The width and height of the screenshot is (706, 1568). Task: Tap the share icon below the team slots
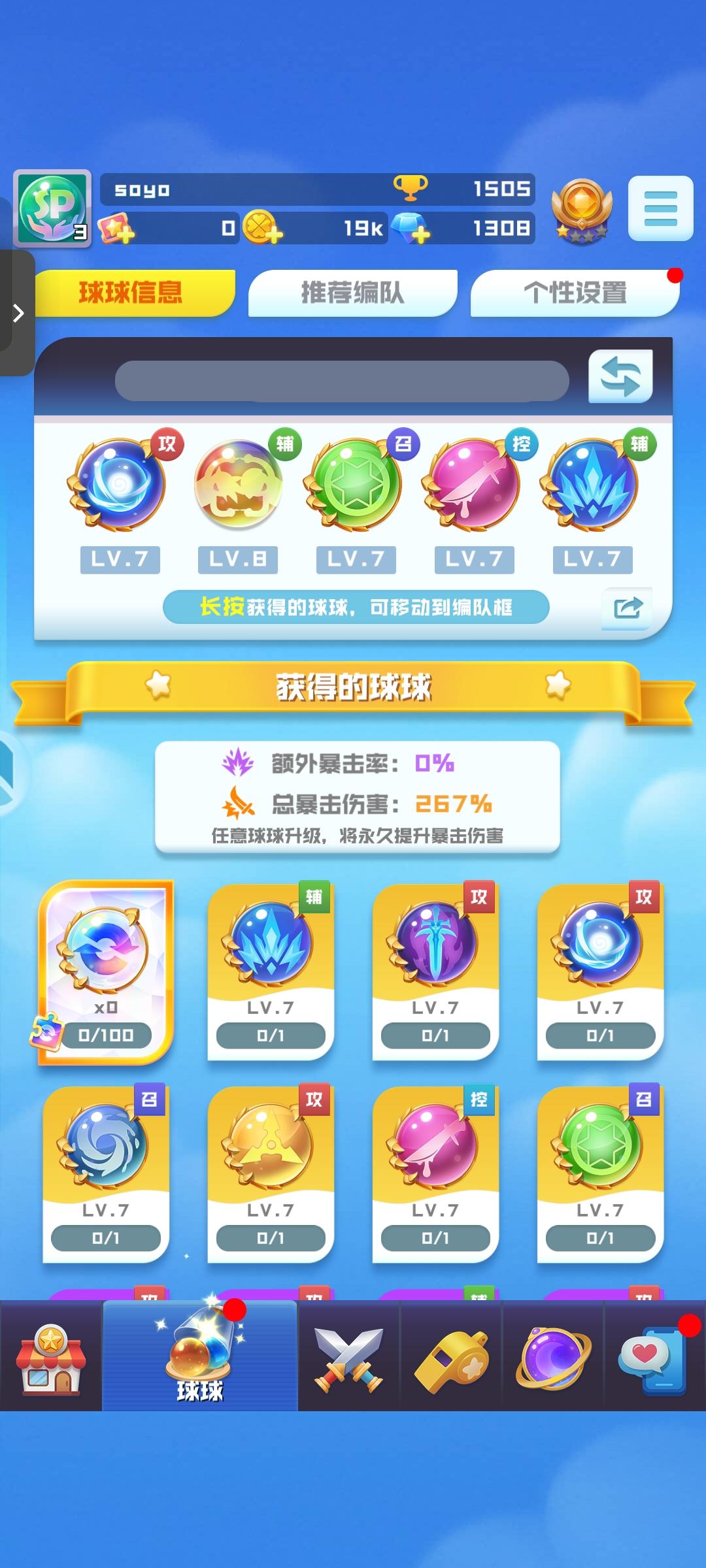click(x=626, y=607)
